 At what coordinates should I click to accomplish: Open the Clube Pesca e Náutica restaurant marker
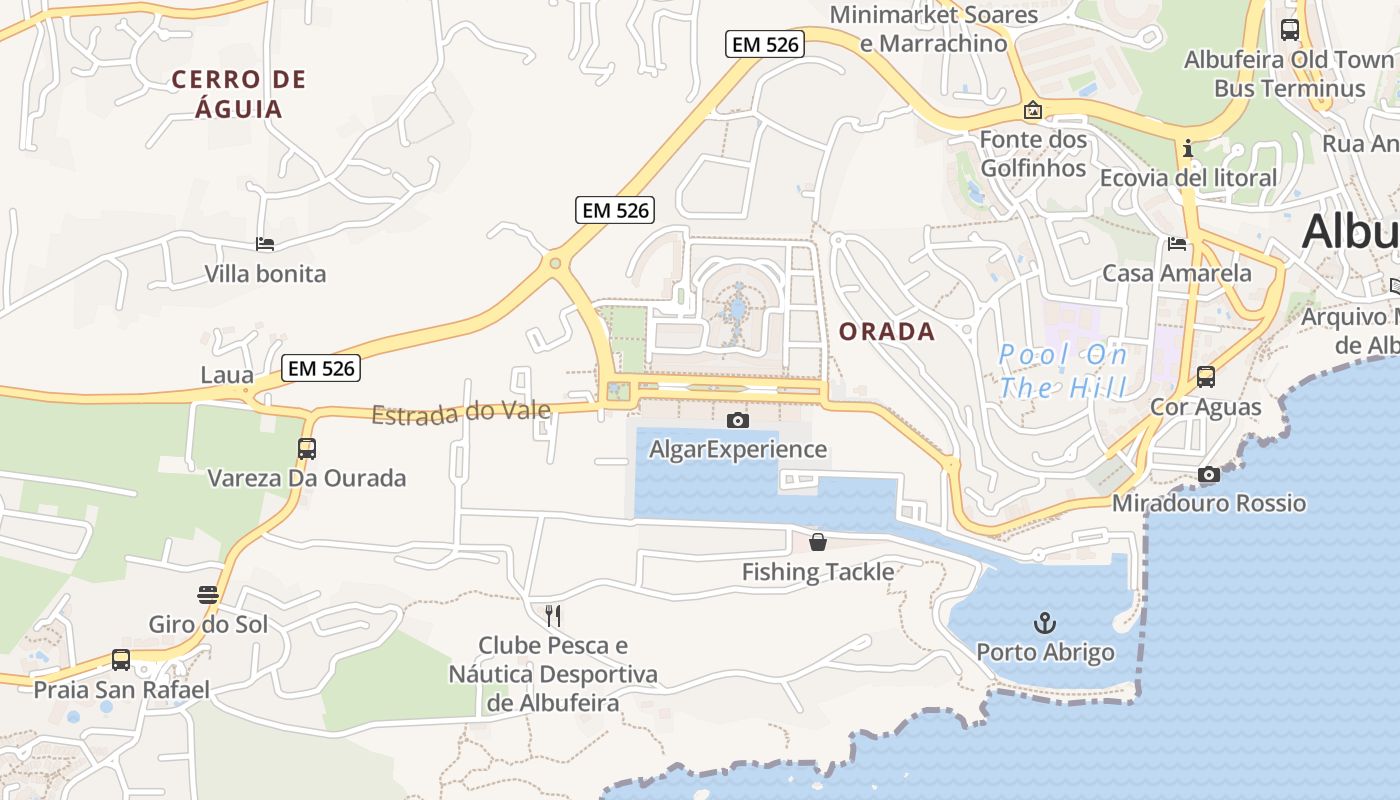click(553, 615)
